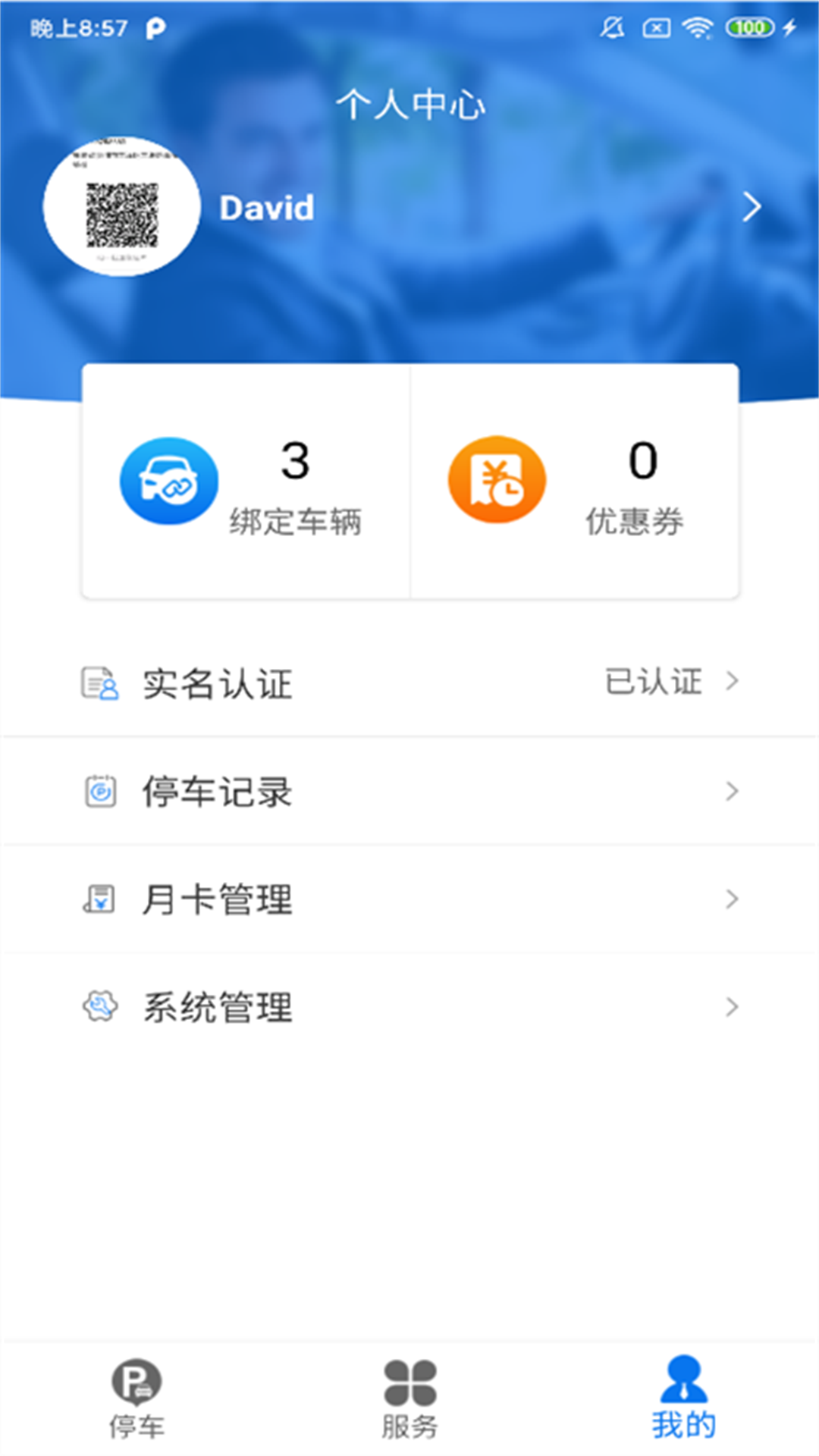Screen dimensions: 819x1456
Task: Click the 月卡管理 card icon
Action: (99, 899)
